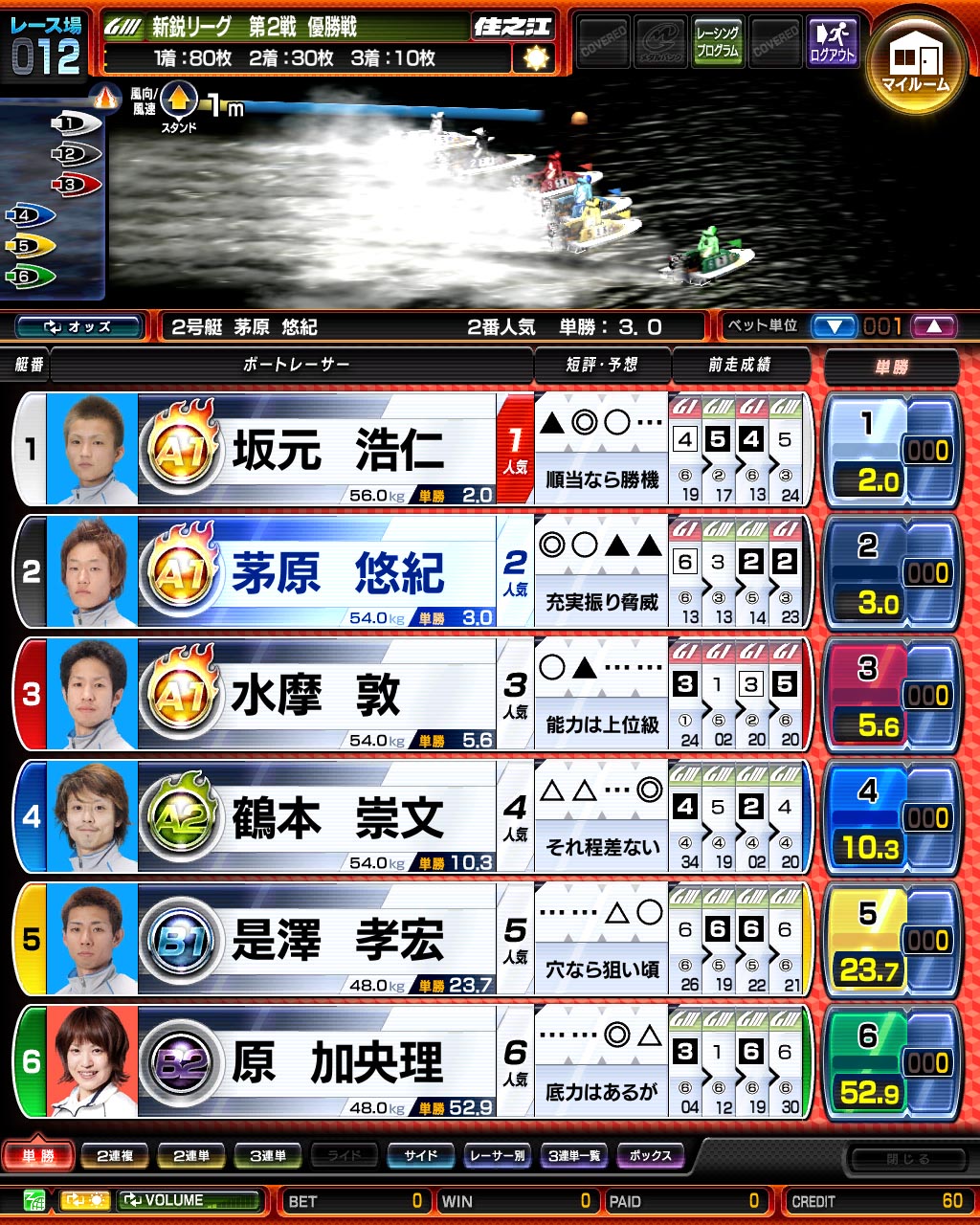This screenshot has width=980, height=1225.
Task: Select boat 5 win bet at 23.7
Action: [867, 940]
